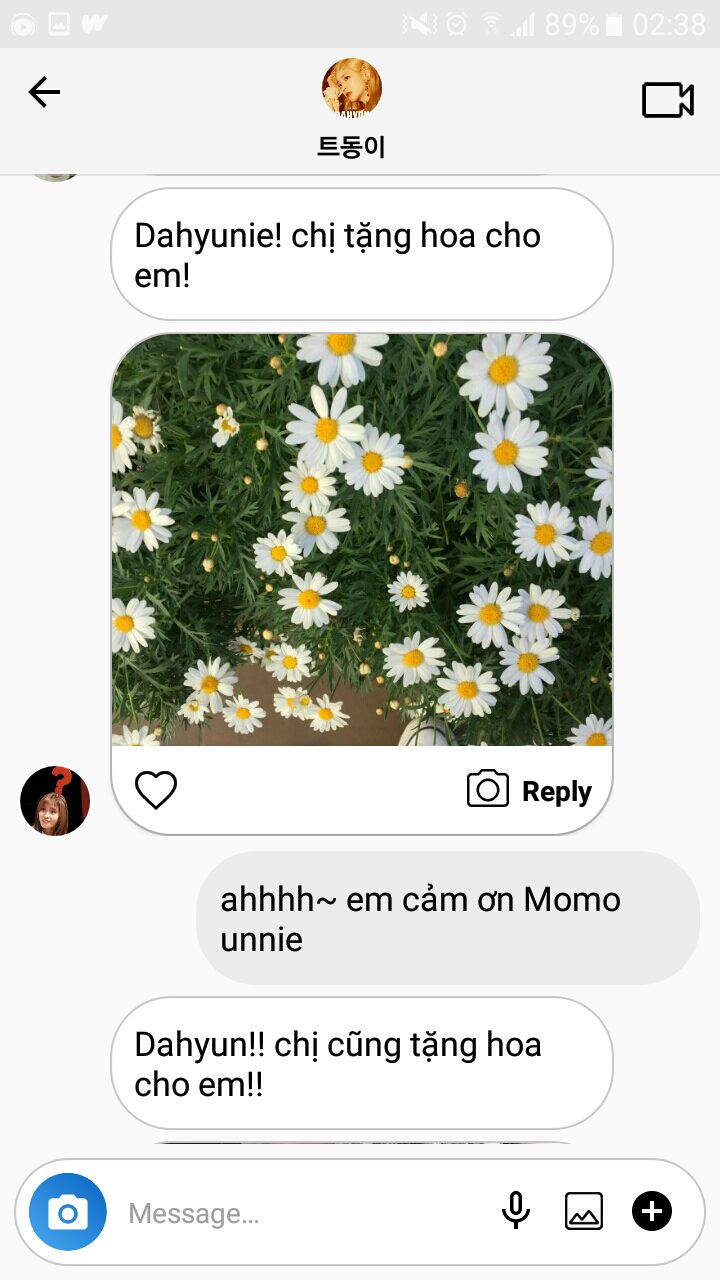Reply to the daisy photo
Image resolution: width=720 pixels, height=1280 pixels.
[529, 791]
